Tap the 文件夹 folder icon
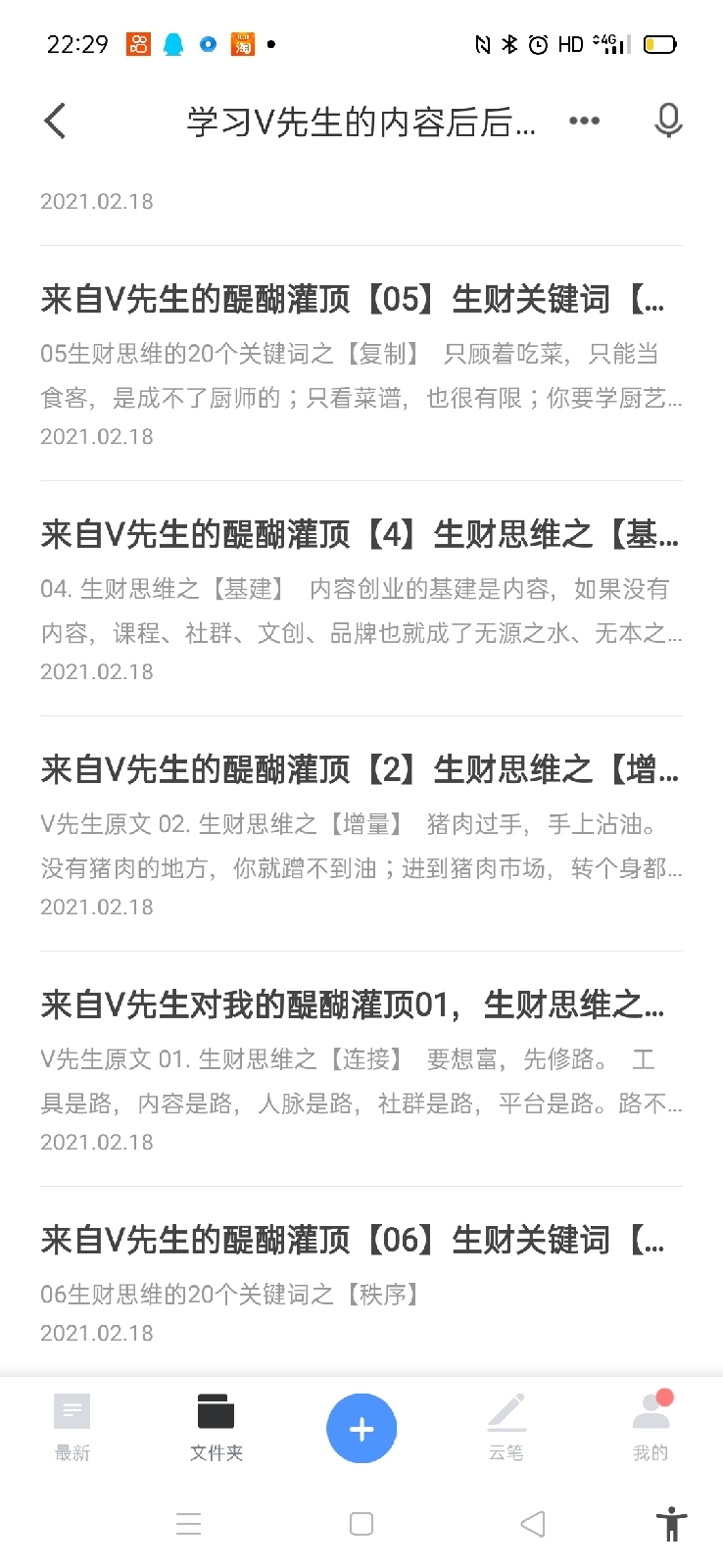 pyautogui.click(x=215, y=1413)
